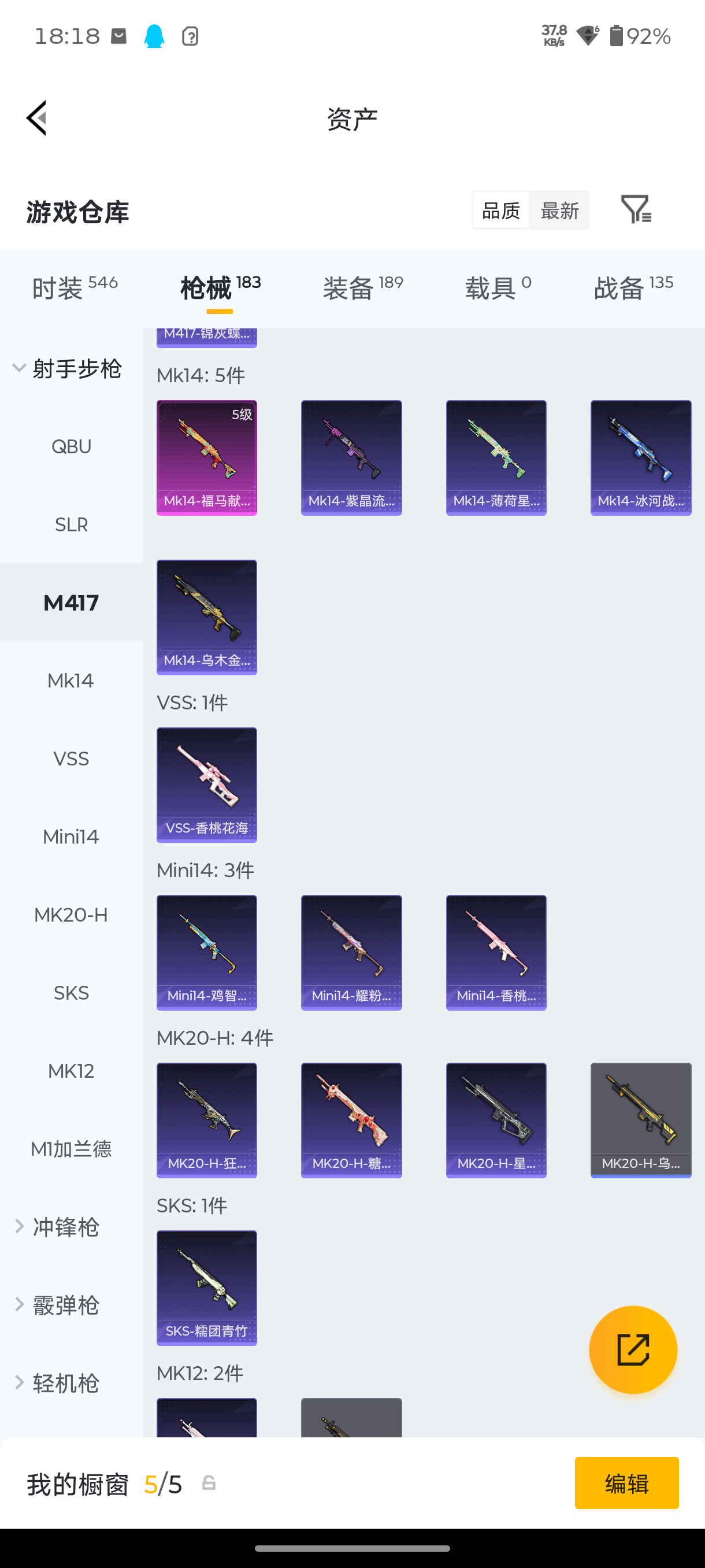Expand the 冲锋枪 category

pos(65,1227)
